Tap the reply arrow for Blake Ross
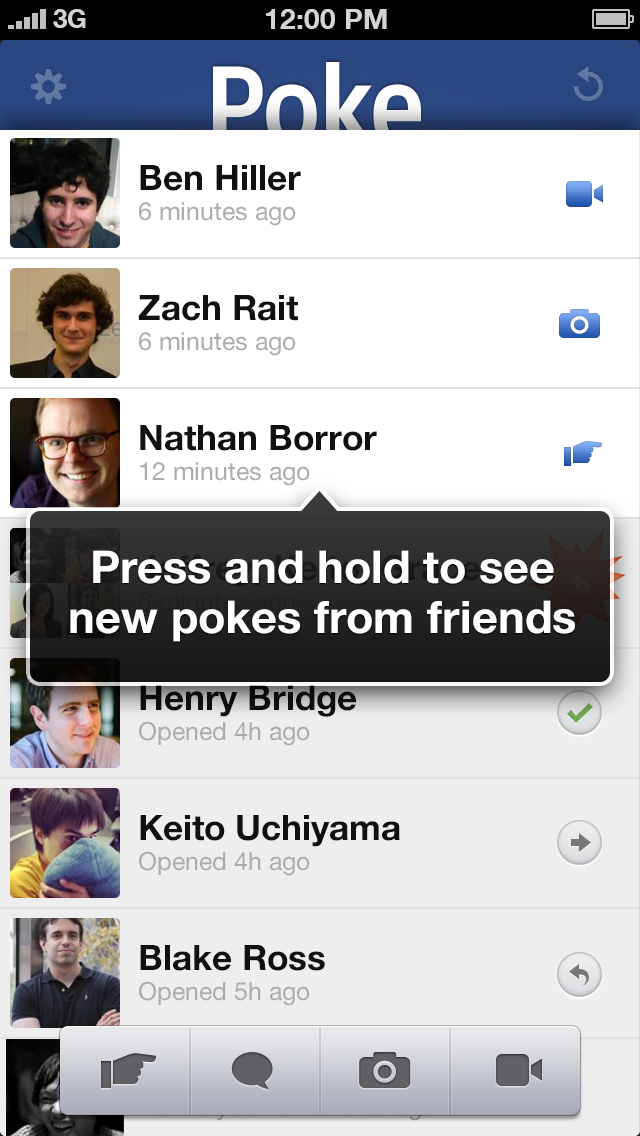 579,972
